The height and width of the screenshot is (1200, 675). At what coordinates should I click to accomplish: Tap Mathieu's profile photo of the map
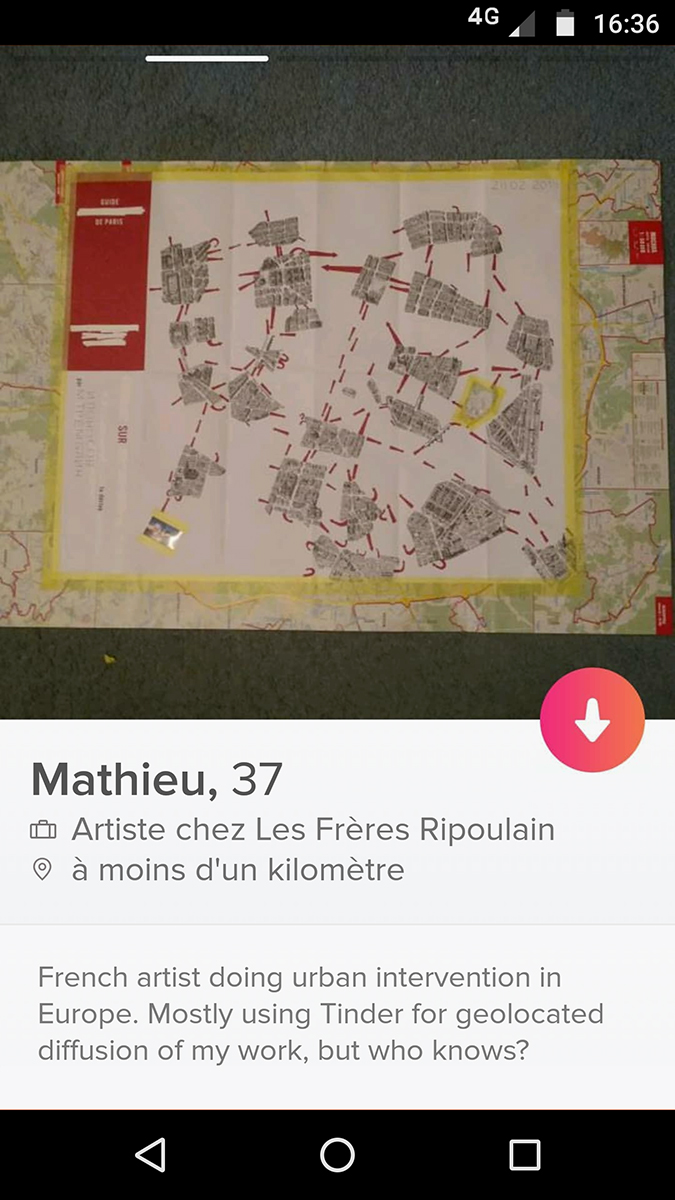point(337,382)
